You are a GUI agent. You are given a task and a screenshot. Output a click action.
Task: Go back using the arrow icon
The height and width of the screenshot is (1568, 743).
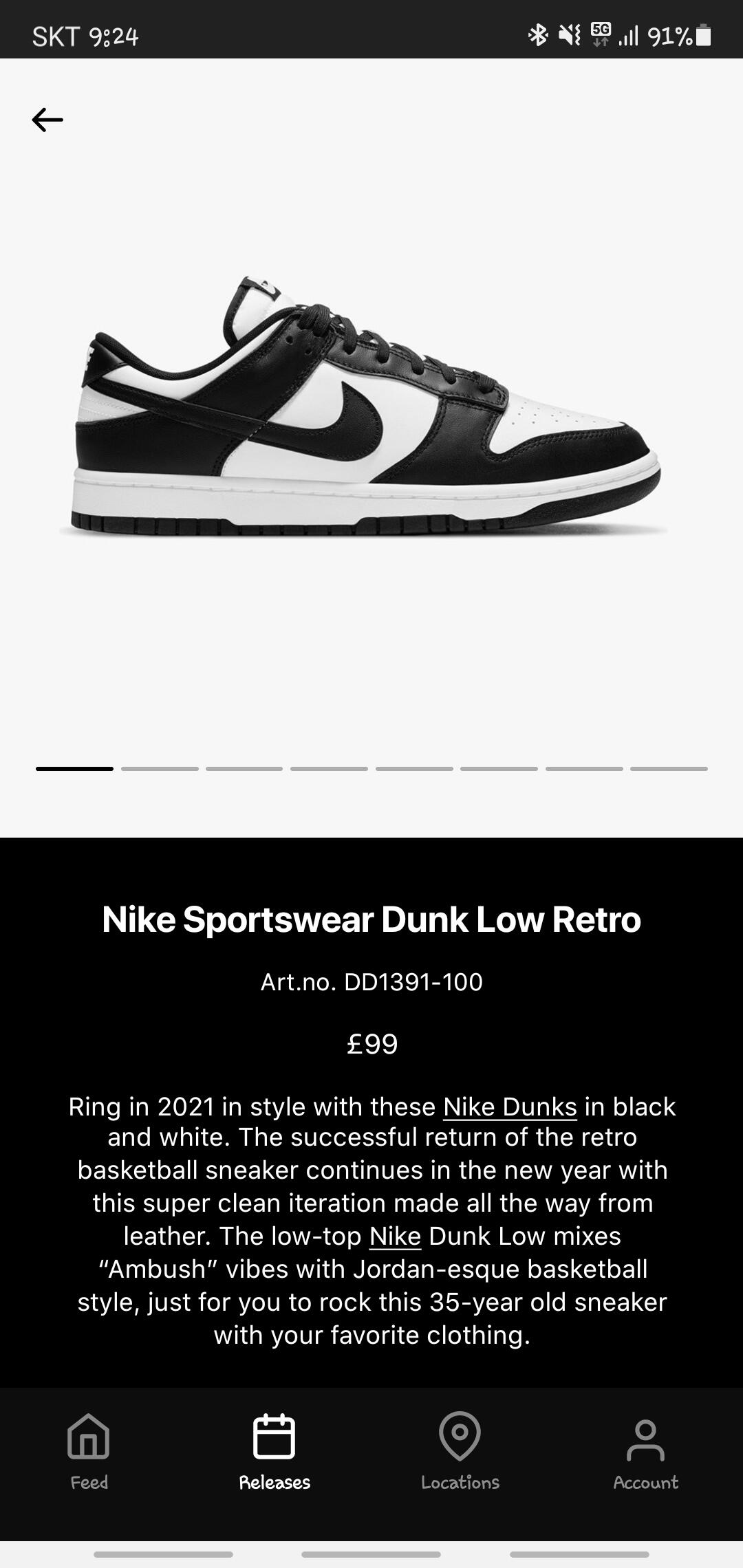point(47,120)
